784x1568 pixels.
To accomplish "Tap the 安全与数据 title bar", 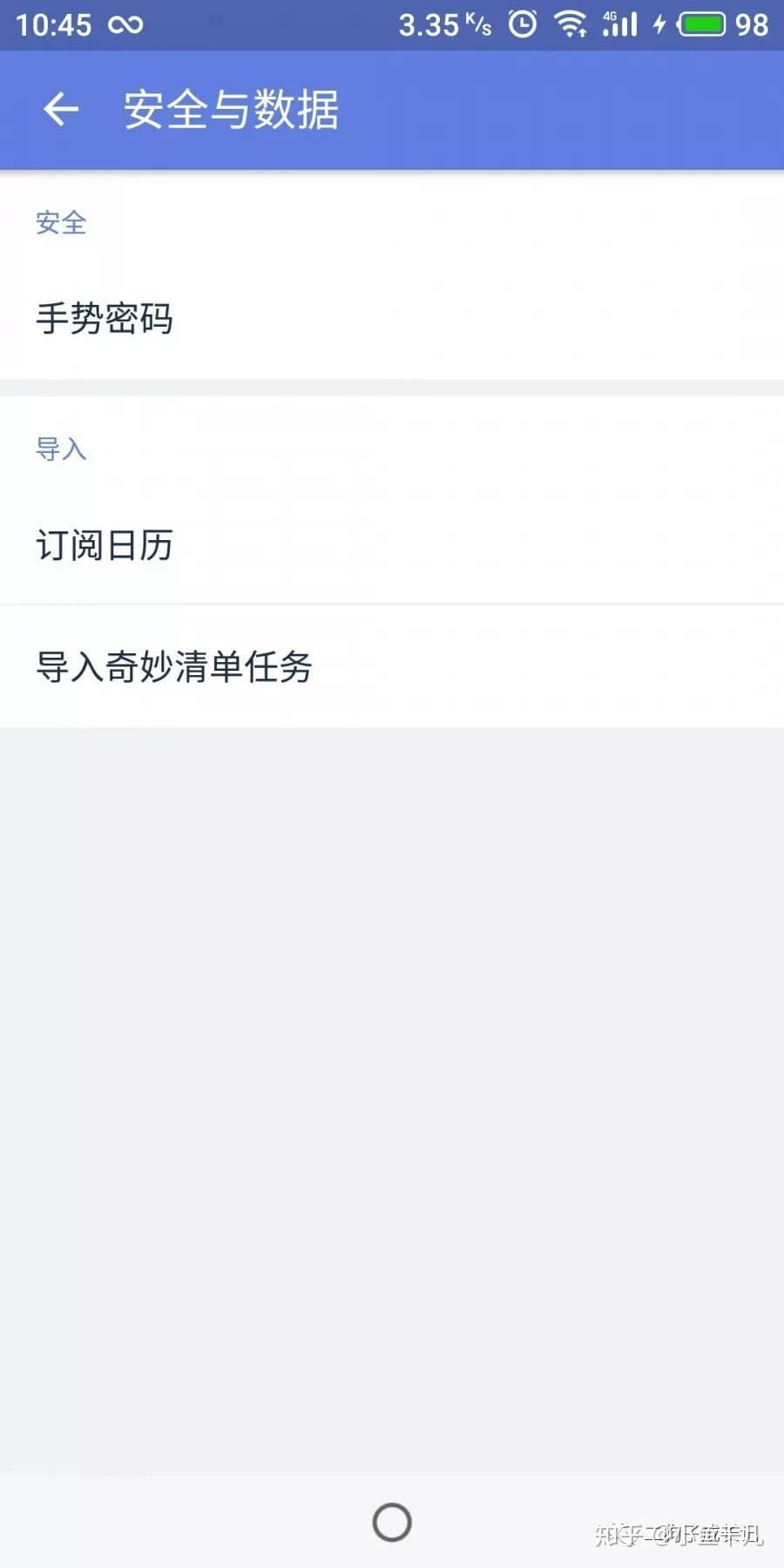I will pos(231,109).
